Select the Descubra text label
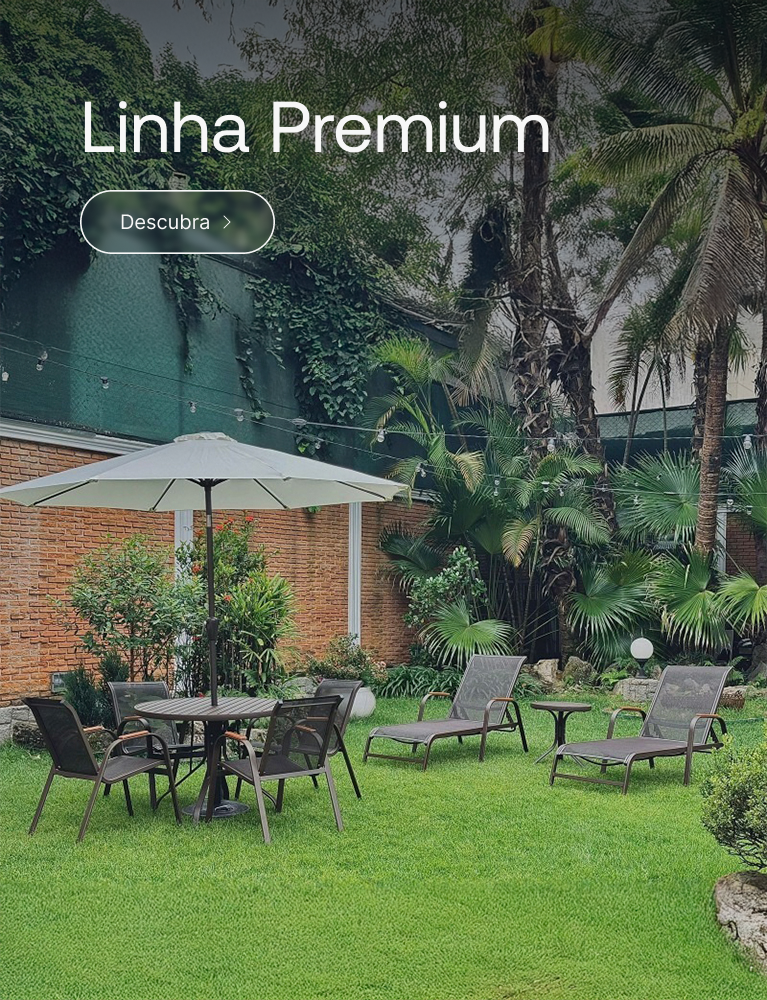 coord(164,223)
